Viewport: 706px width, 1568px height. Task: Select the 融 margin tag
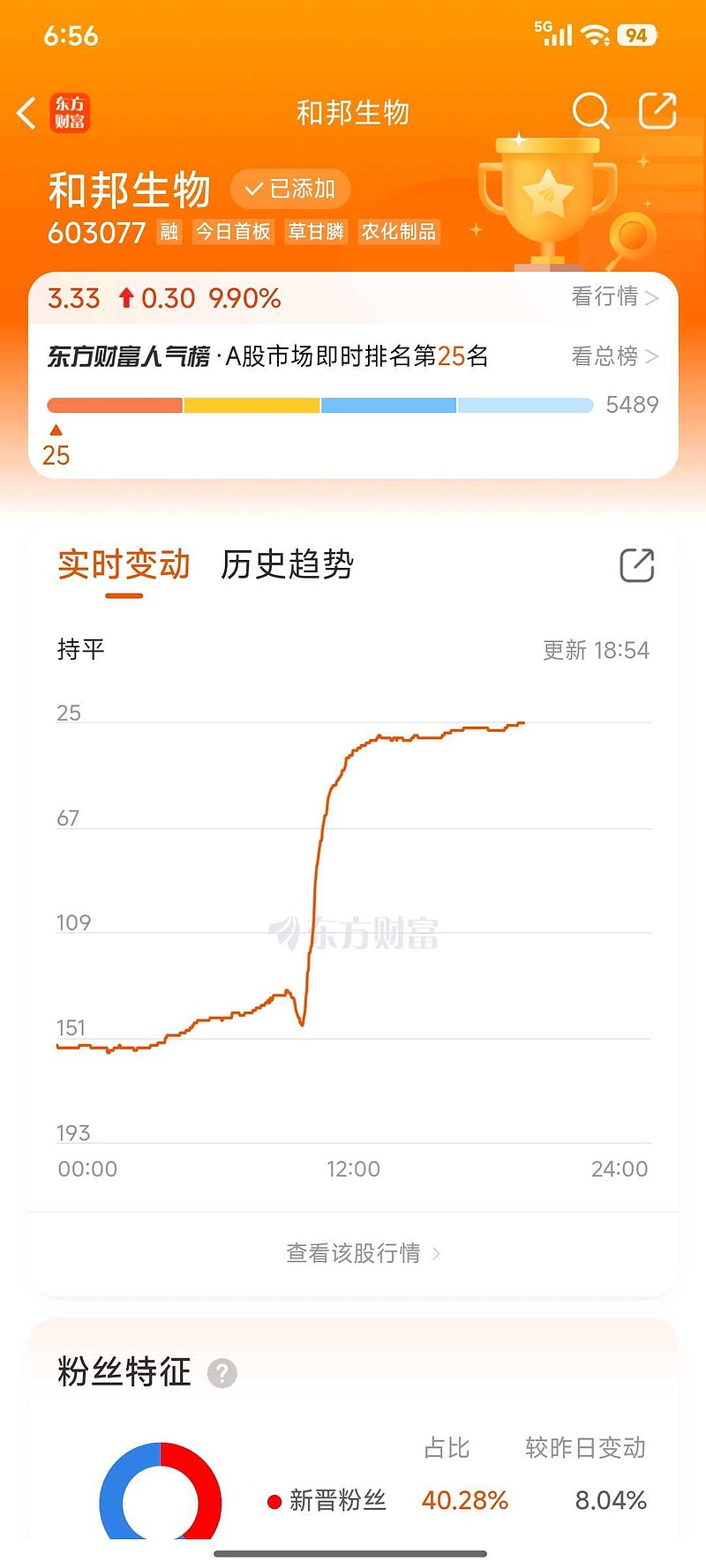pyautogui.click(x=168, y=232)
